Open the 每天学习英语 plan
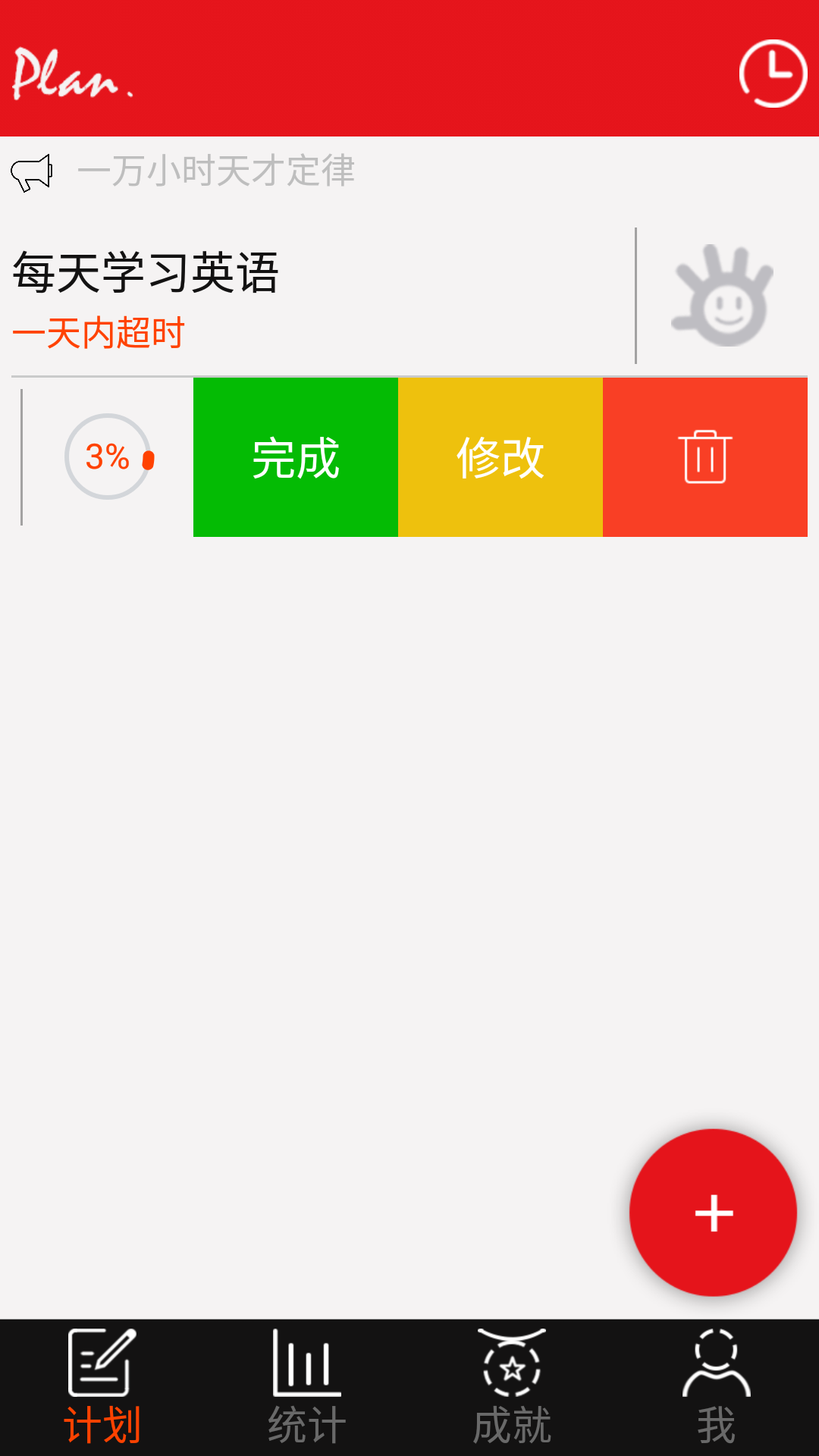The height and width of the screenshot is (1456, 819). click(x=146, y=273)
